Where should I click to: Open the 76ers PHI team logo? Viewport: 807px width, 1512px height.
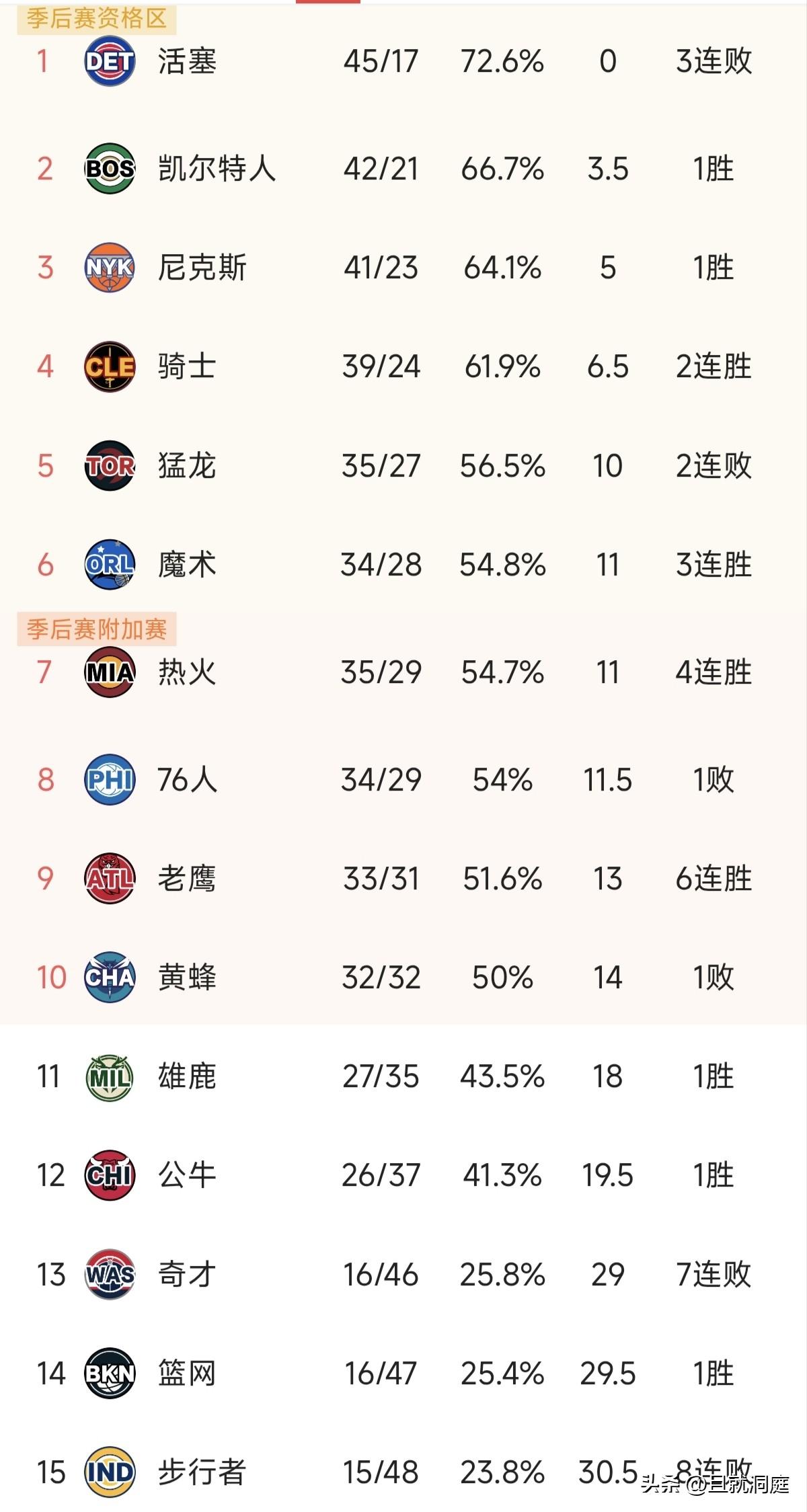pos(109,779)
